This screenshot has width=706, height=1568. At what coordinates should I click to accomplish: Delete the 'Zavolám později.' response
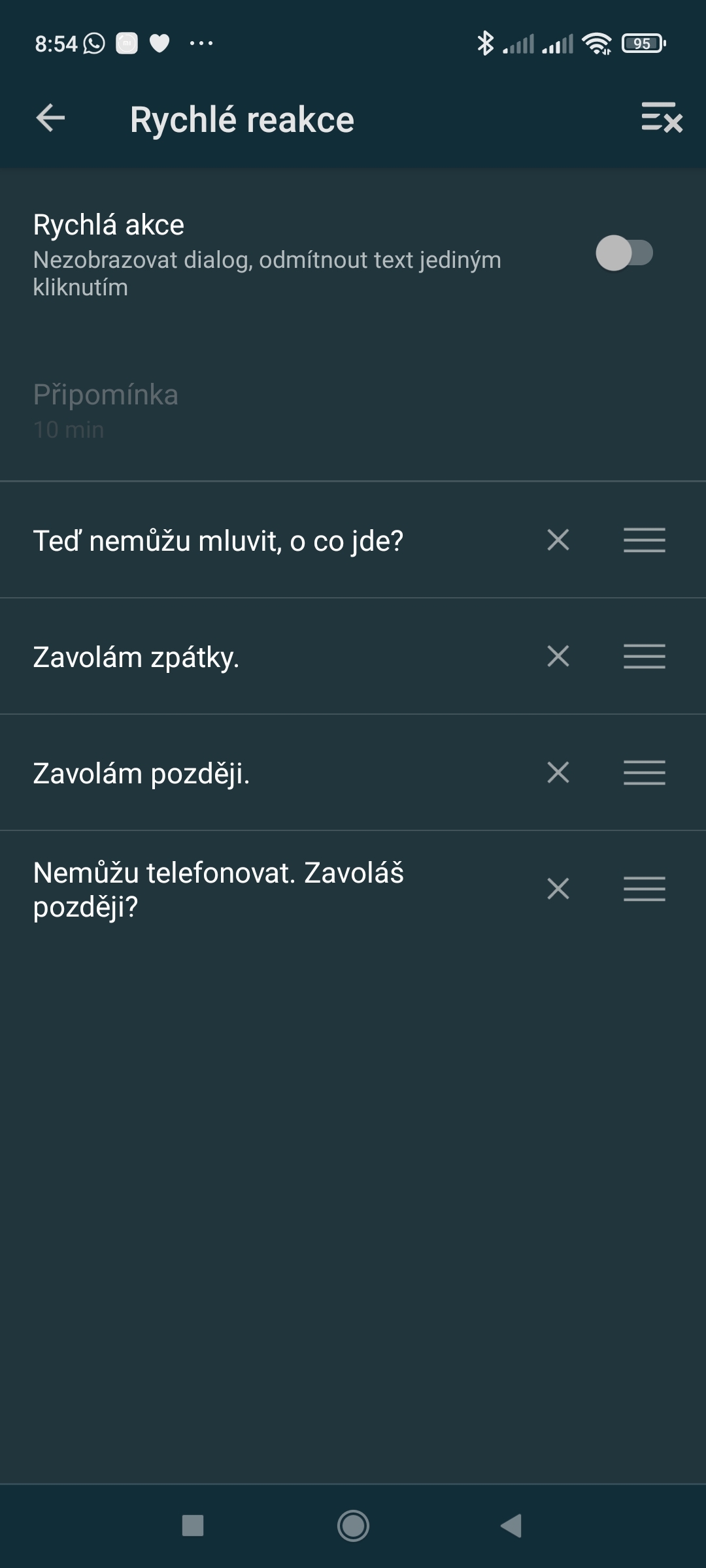tap(558, 773)
